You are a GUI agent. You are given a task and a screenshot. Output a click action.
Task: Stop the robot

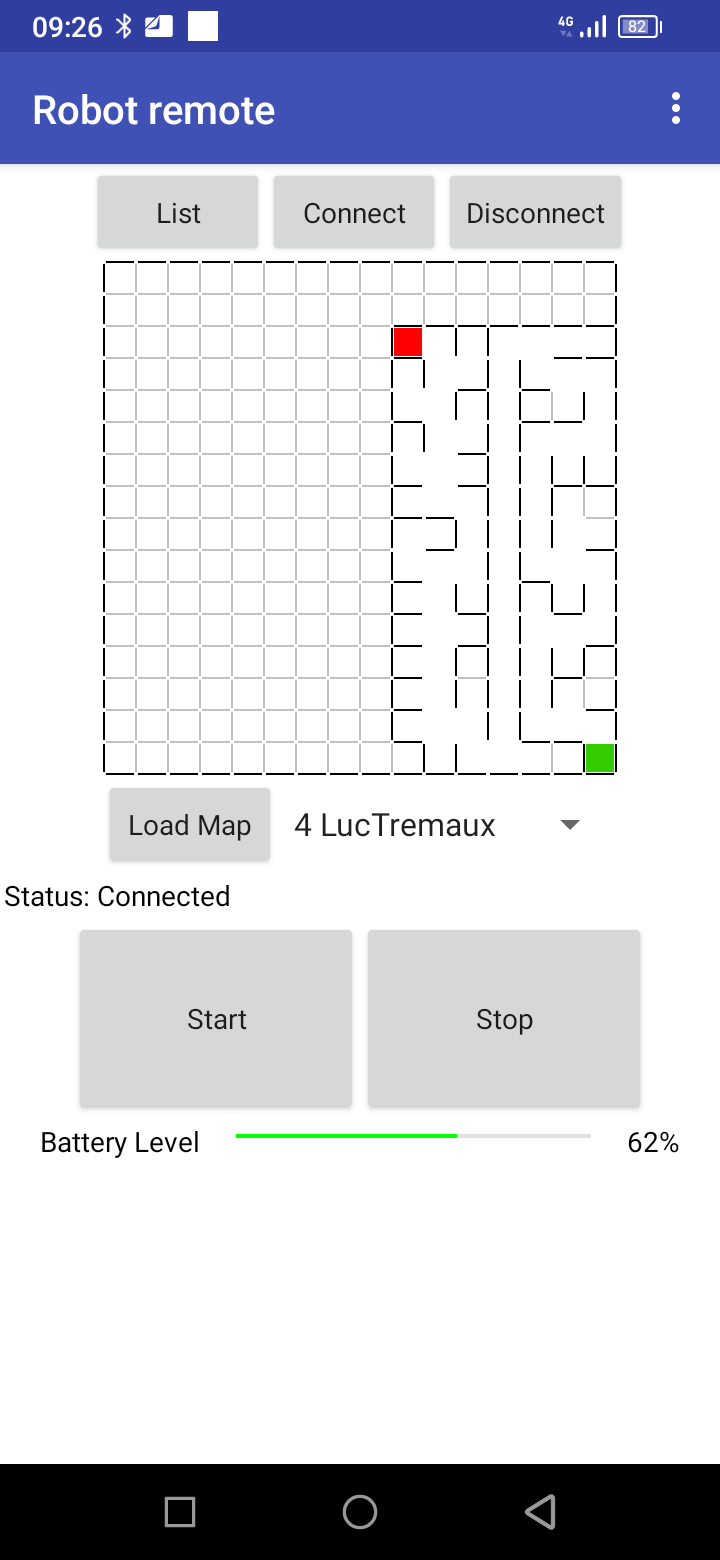click(x=504, y=1019)
